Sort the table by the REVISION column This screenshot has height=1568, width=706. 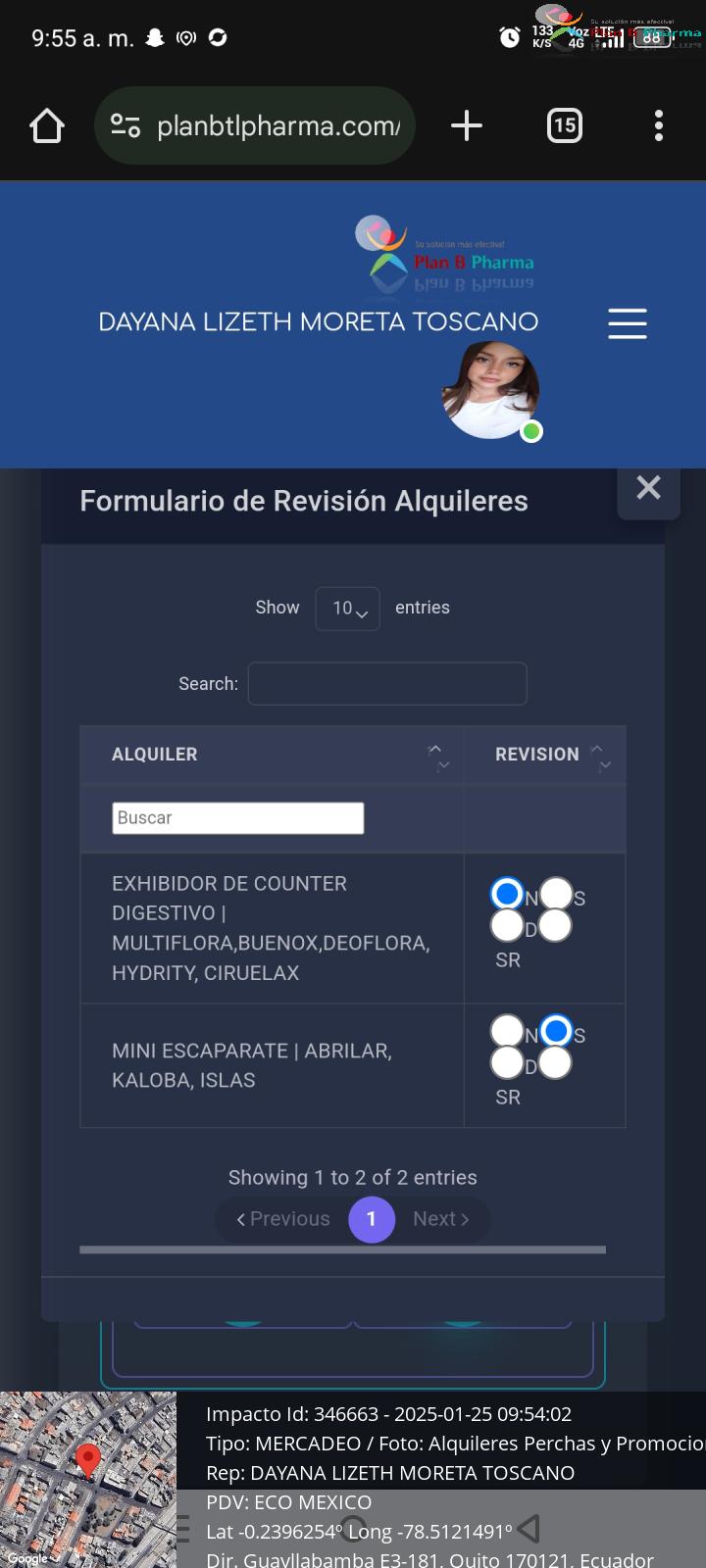click(x=545, y=755)
